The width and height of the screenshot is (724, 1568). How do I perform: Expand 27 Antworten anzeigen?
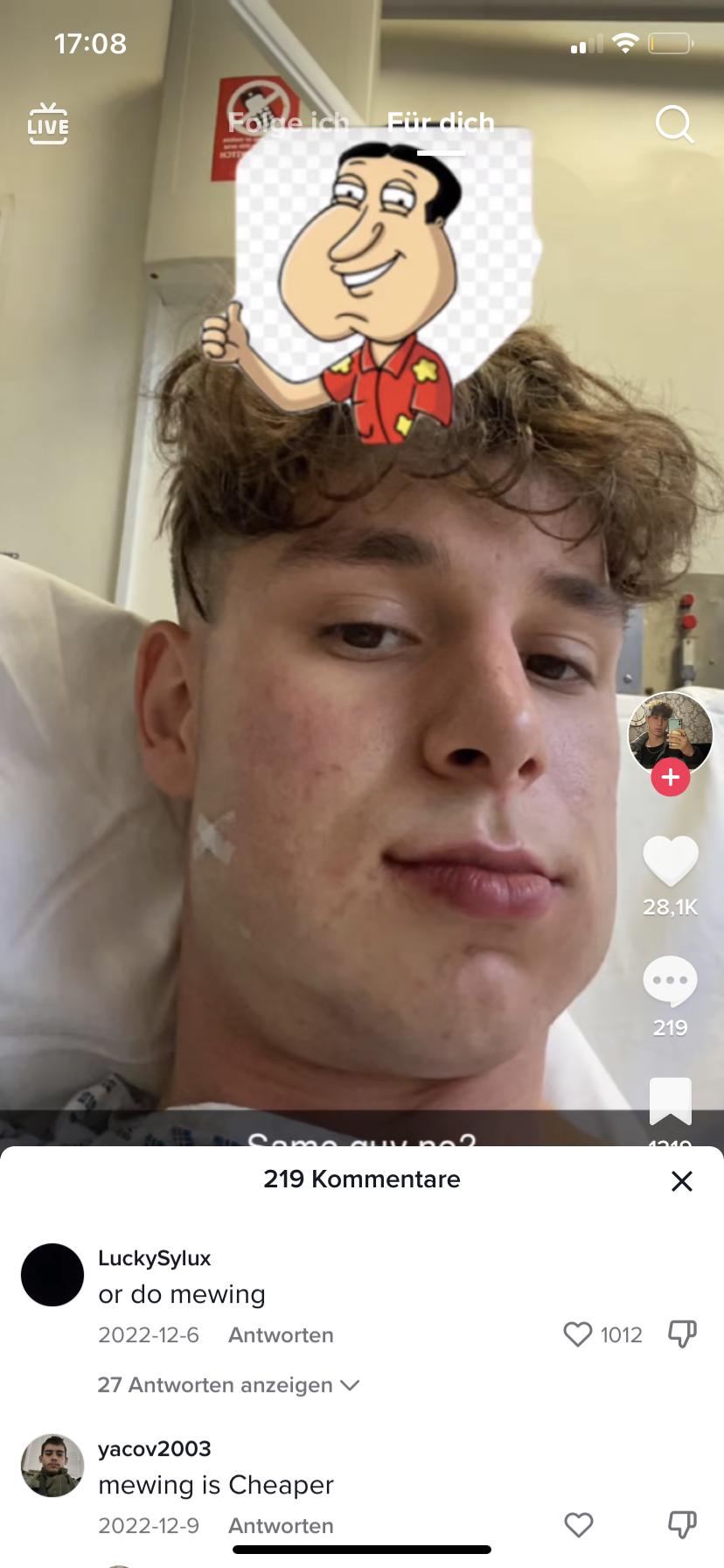point(228,1385)
